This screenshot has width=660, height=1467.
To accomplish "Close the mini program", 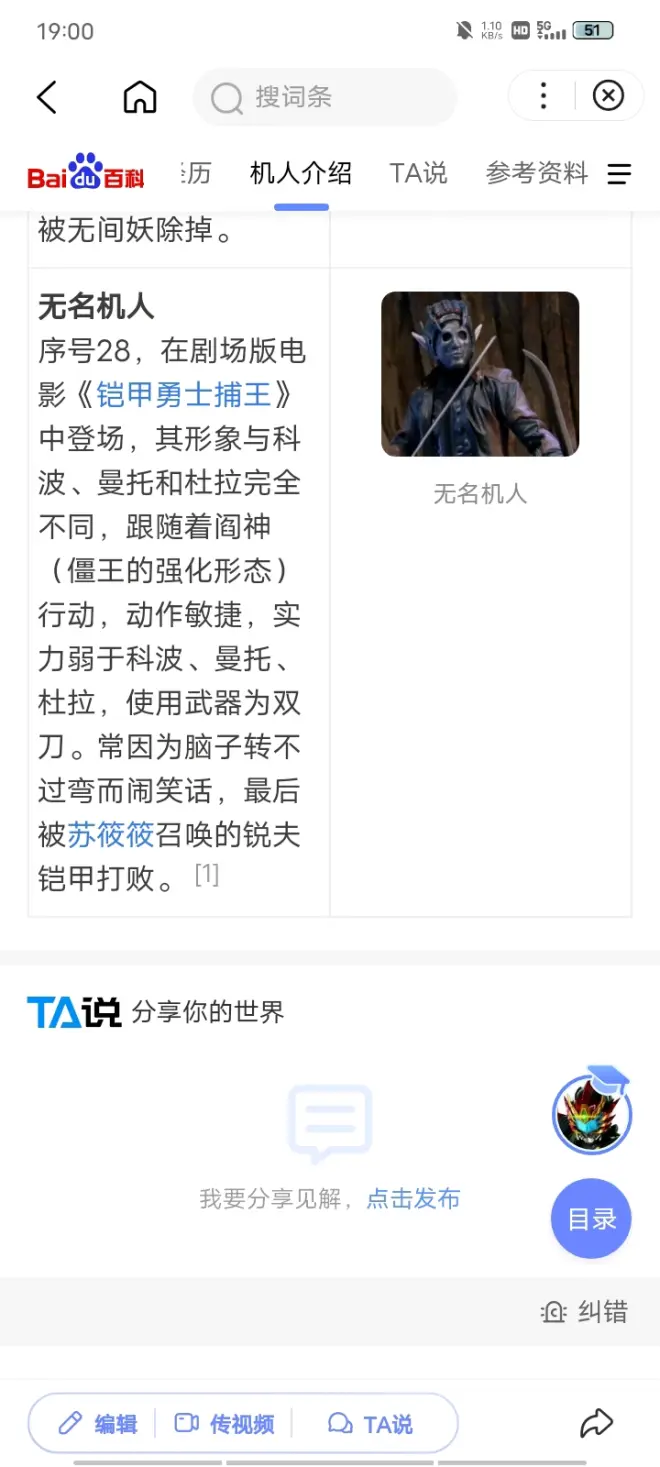I will pos(608,96).
